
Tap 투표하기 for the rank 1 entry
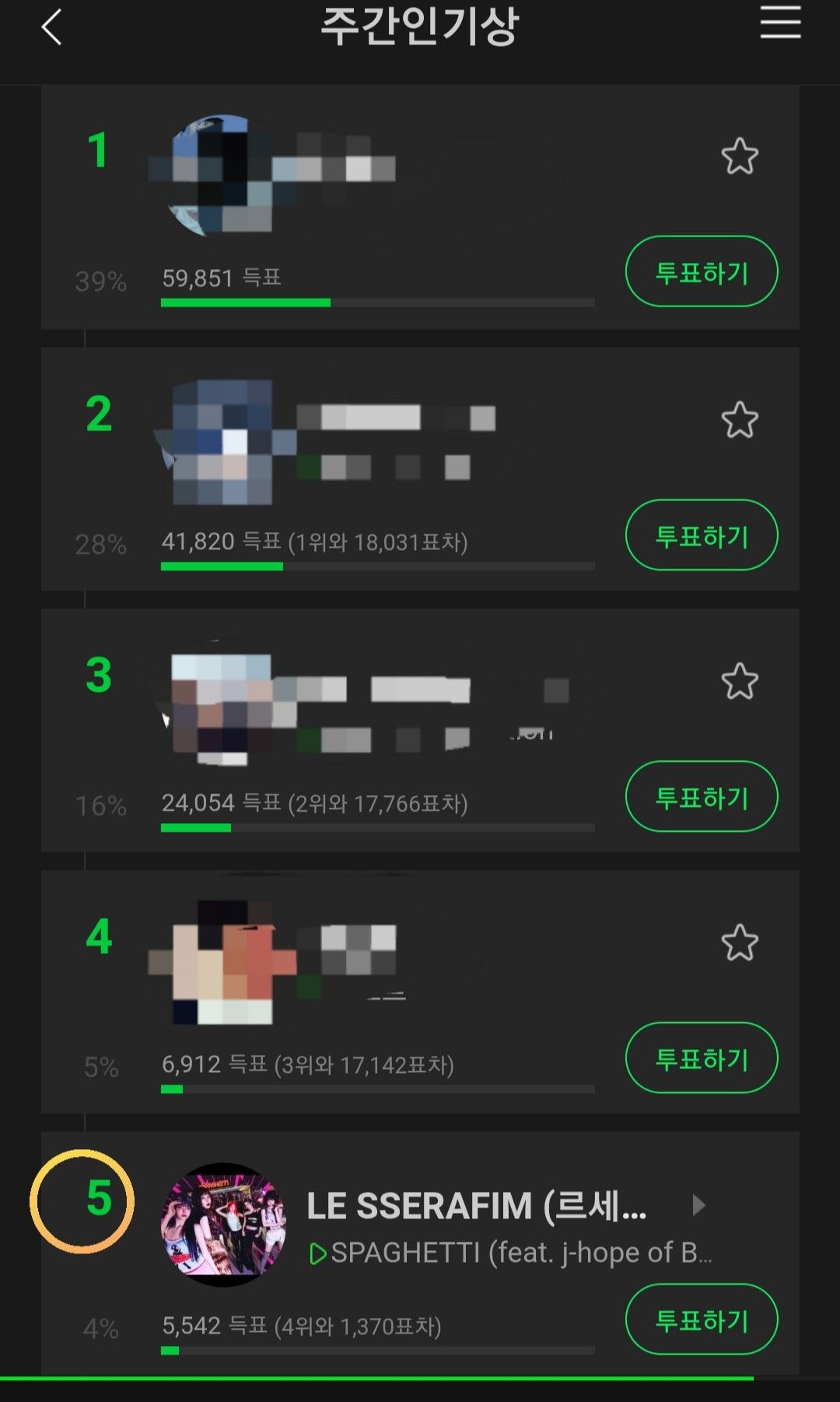pyautogui.click(x=701, y=272)
